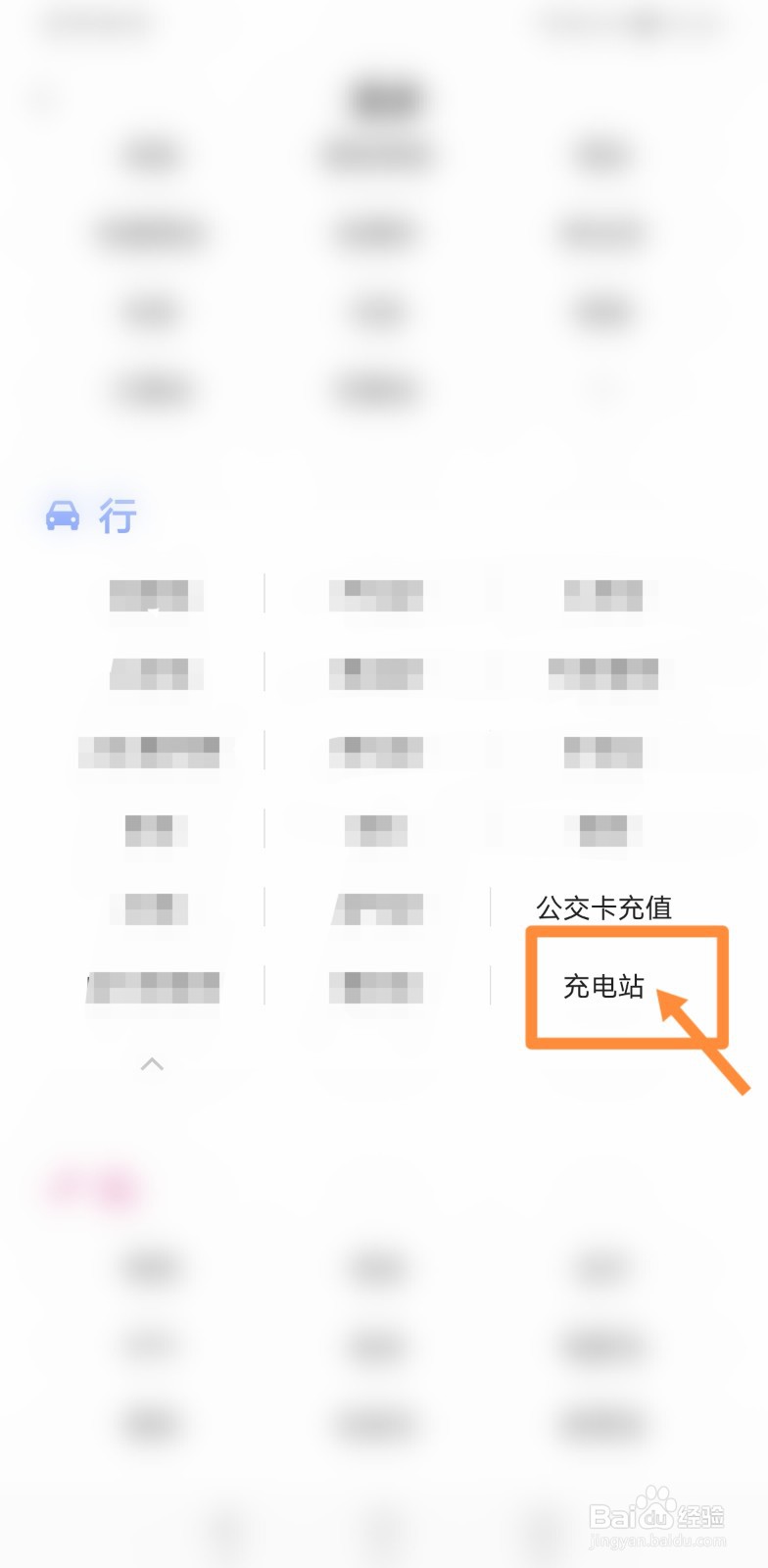Screen dimensions: 768x1568
Task: Select the top-center page title tab
Action: pyautogui.click(x=384, y=97)
